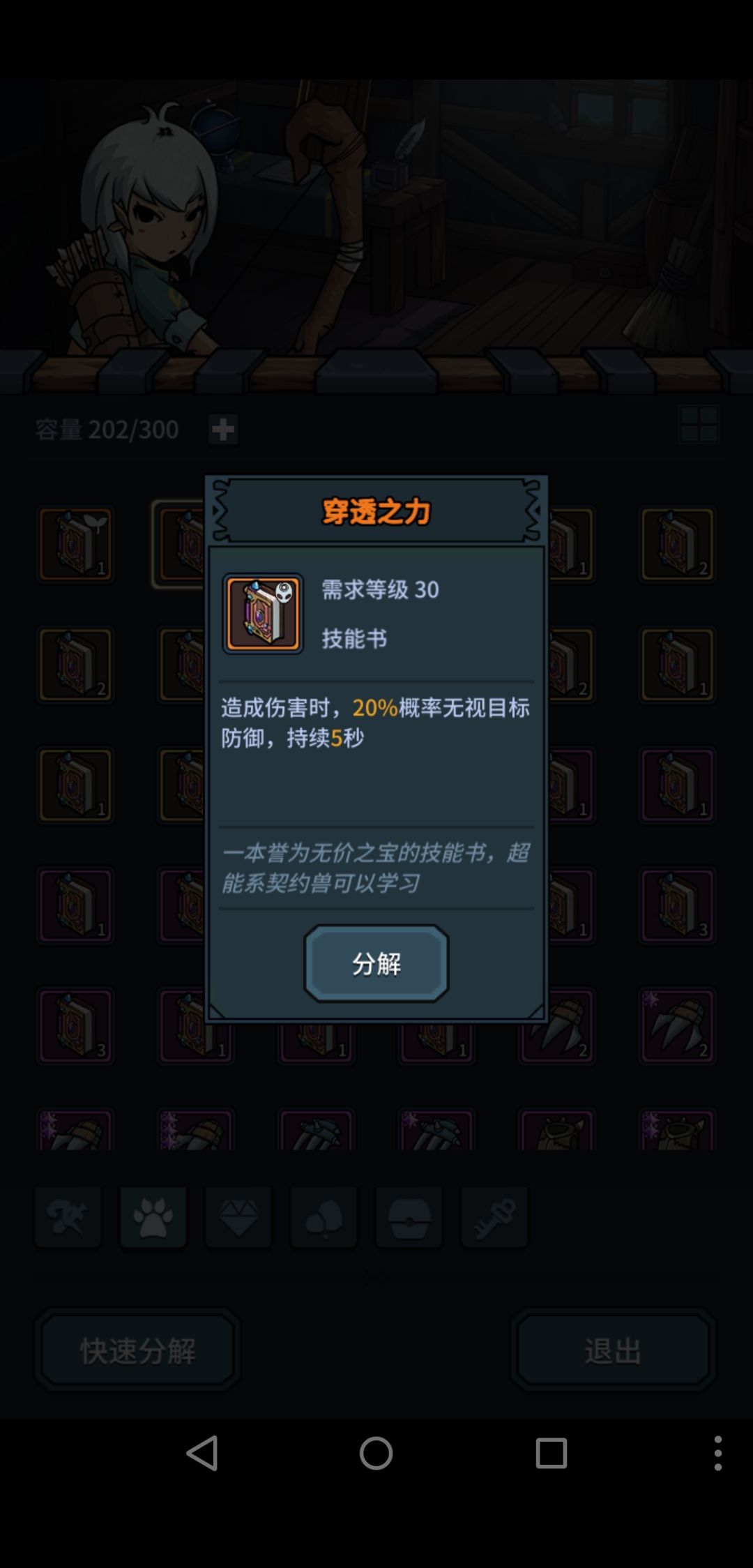This screenshot has width=753, height=1568.
Task: Click the 分解 button in the dialog
Action: point(376,965)
